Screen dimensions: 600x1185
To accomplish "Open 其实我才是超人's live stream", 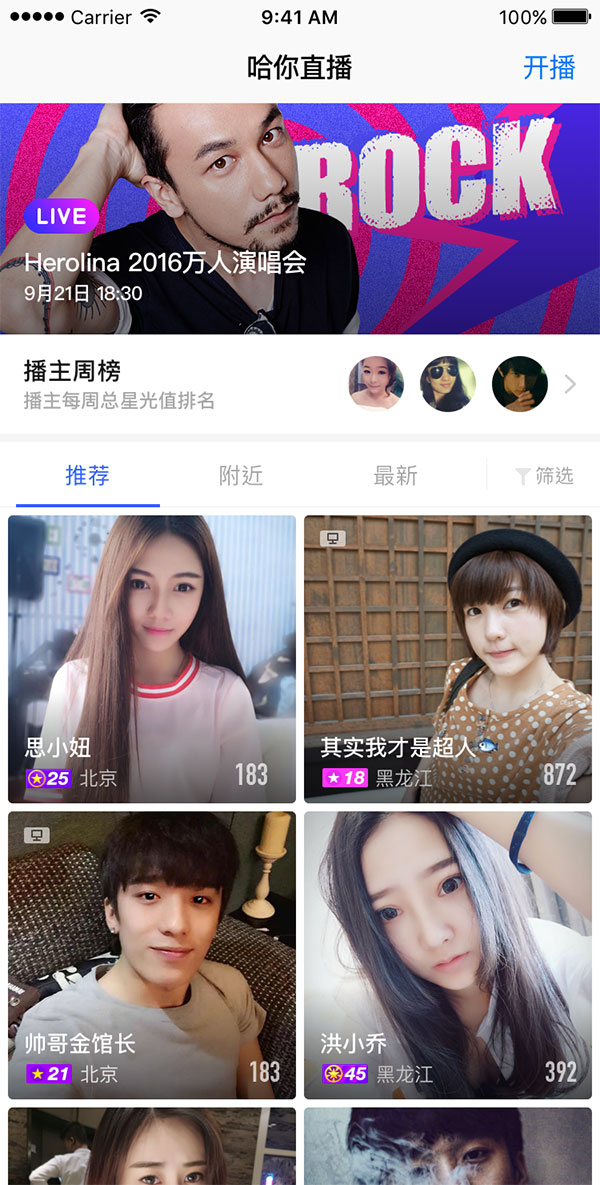I will pos(448,658).
